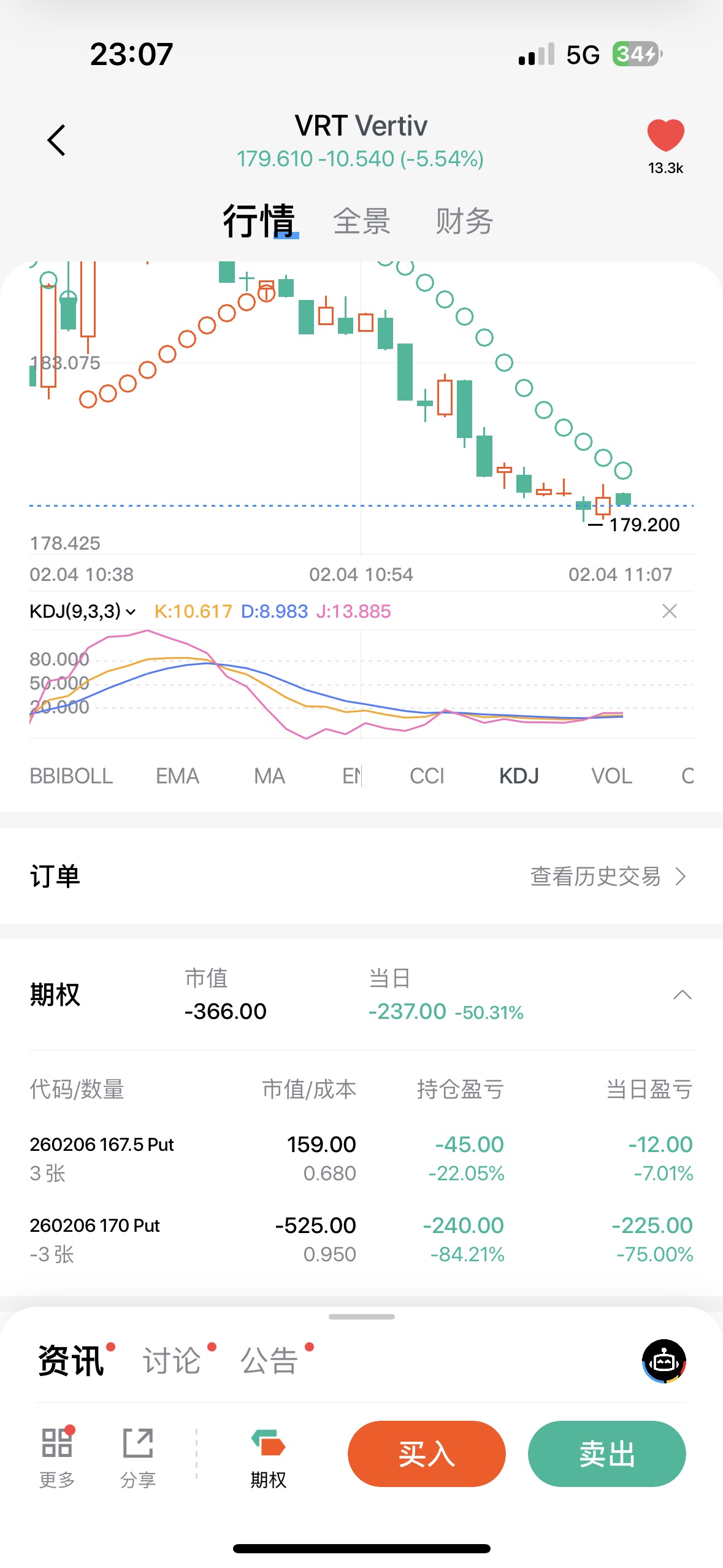Viewport: 723px width, 1568px height.
Task: Switch to the 讨论 tab
Action: click(x=172, y=1361)
